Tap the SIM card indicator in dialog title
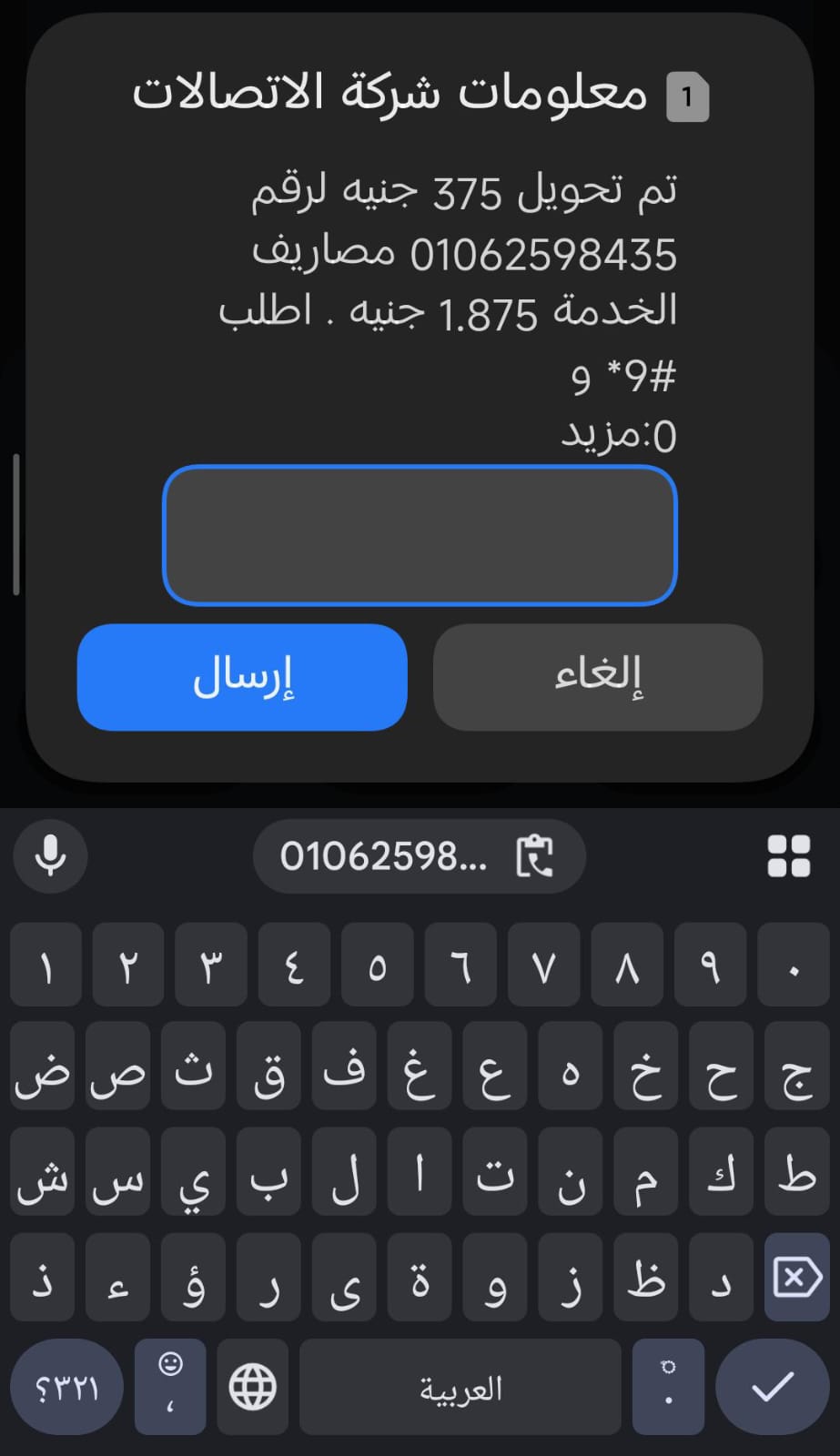Screen dimensions: 840x1456 pyautogui.click(x=688, y=94)
